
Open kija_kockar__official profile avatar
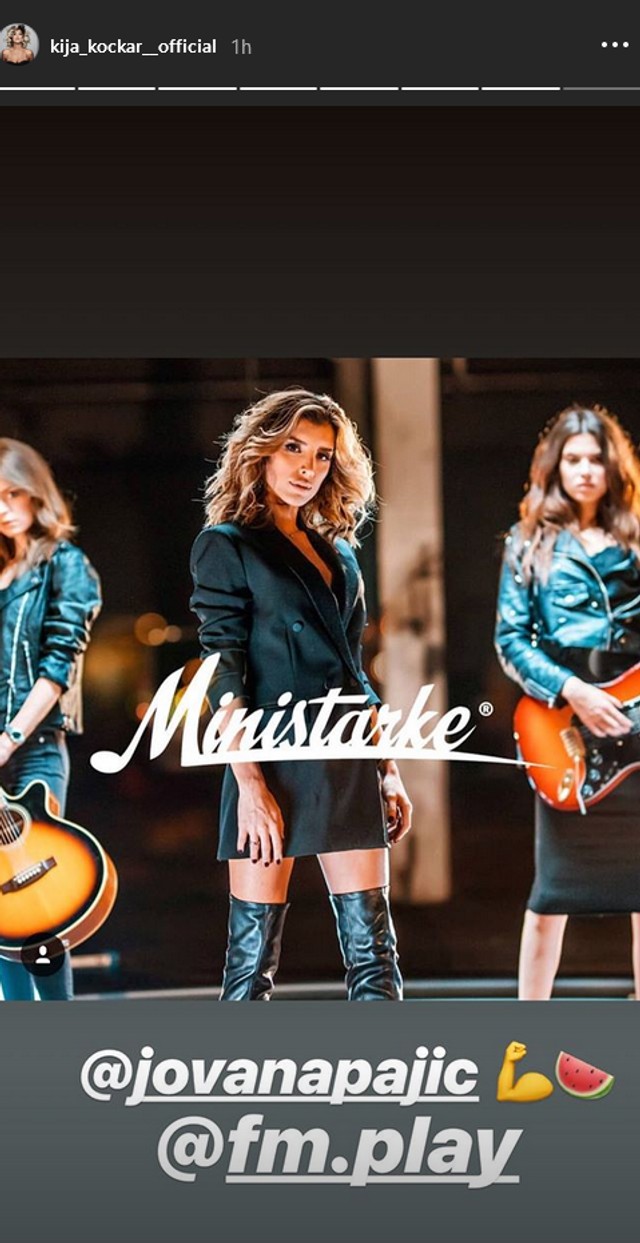click(x=19, y=45)
